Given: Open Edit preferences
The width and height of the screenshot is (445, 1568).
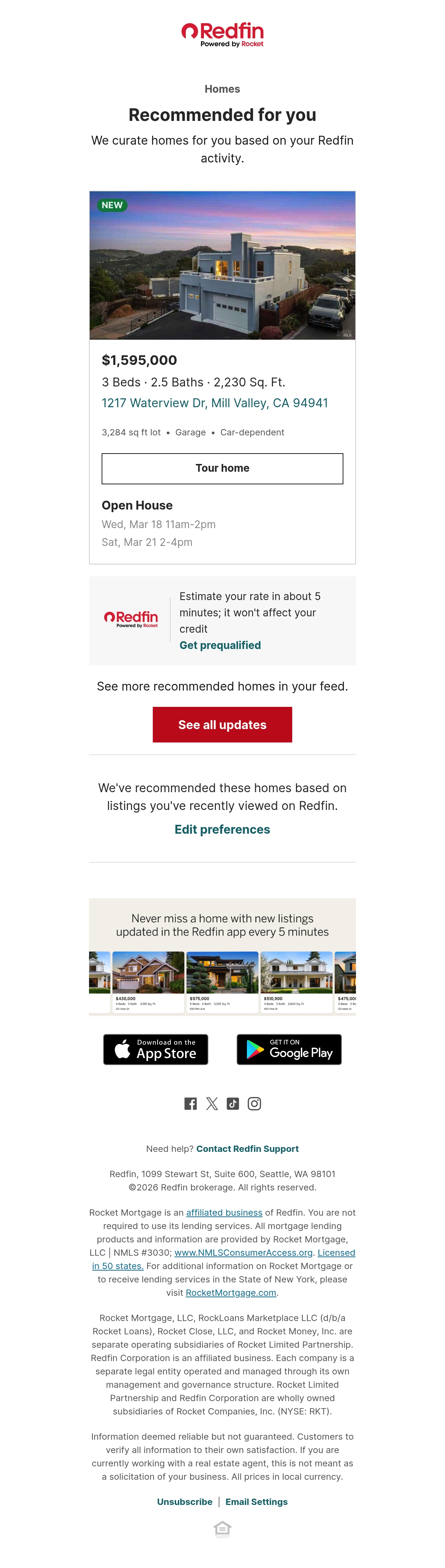Looking at the screenshot, I should (x=222, y=830).
